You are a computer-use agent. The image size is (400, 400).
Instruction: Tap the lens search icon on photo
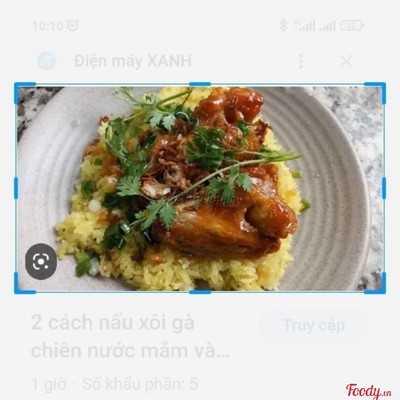click(x=41, y=261)
